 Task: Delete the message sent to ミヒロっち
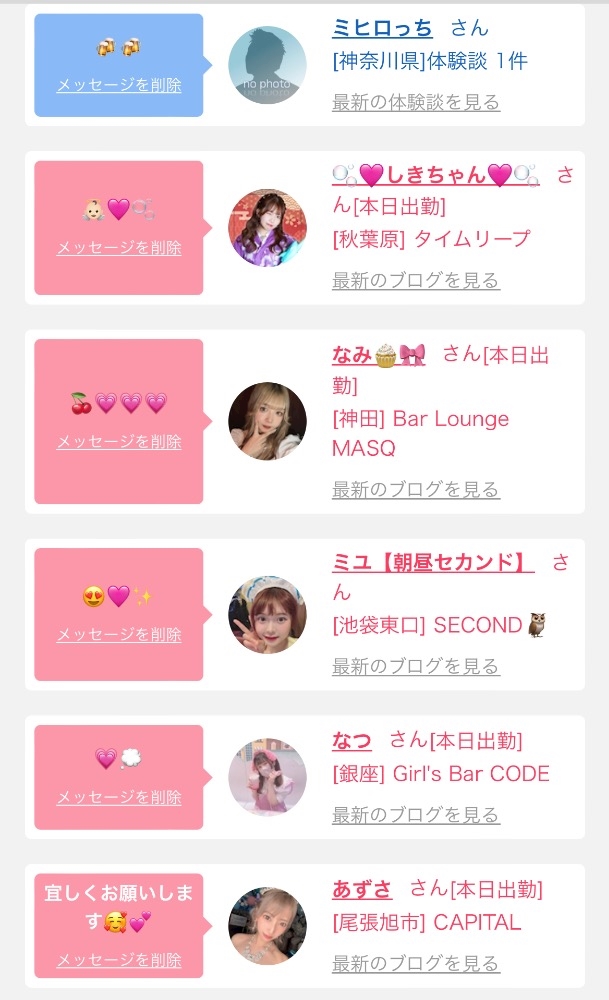tap(119, 86)
